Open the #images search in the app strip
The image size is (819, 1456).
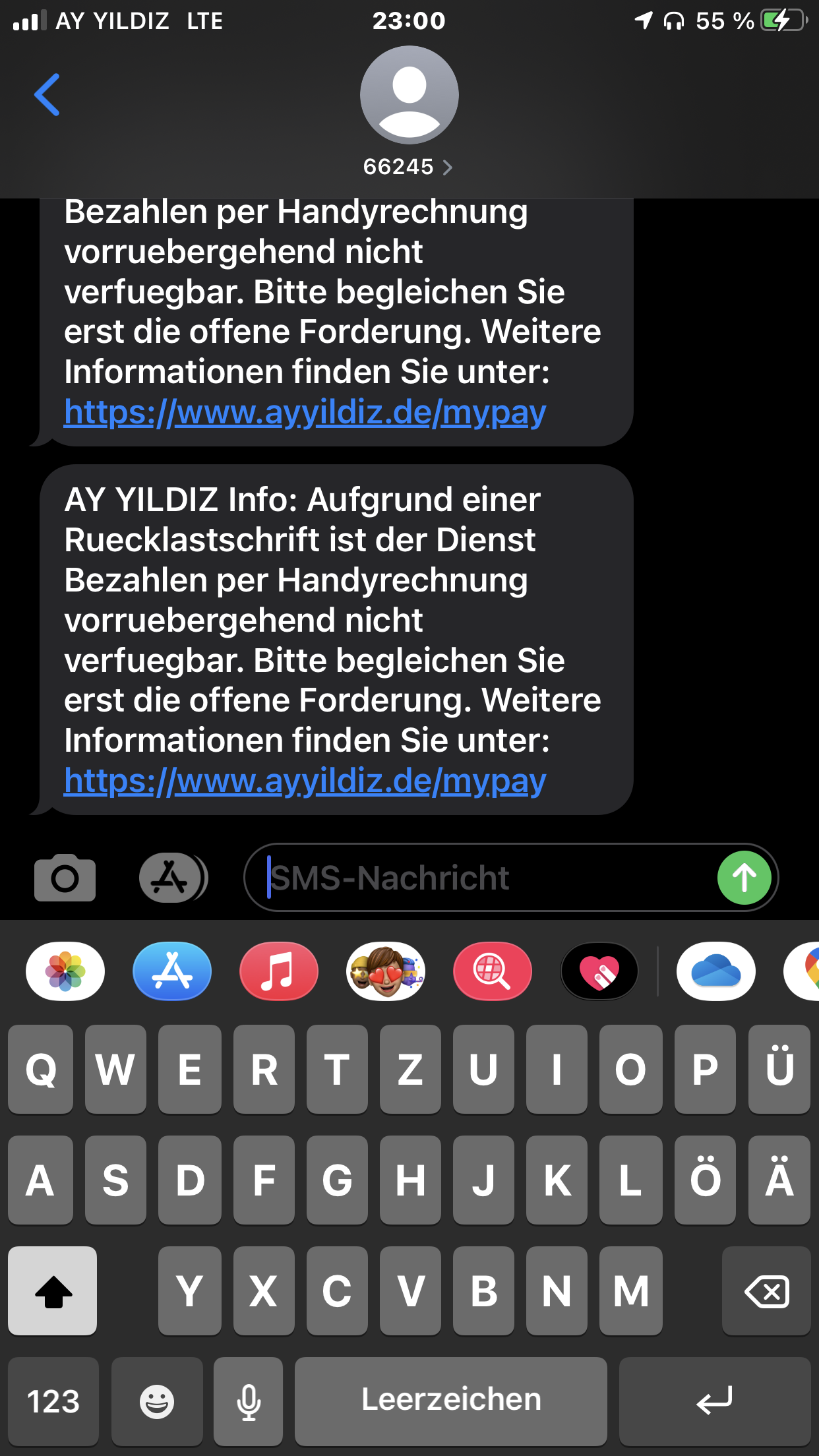tap(493, 971)
